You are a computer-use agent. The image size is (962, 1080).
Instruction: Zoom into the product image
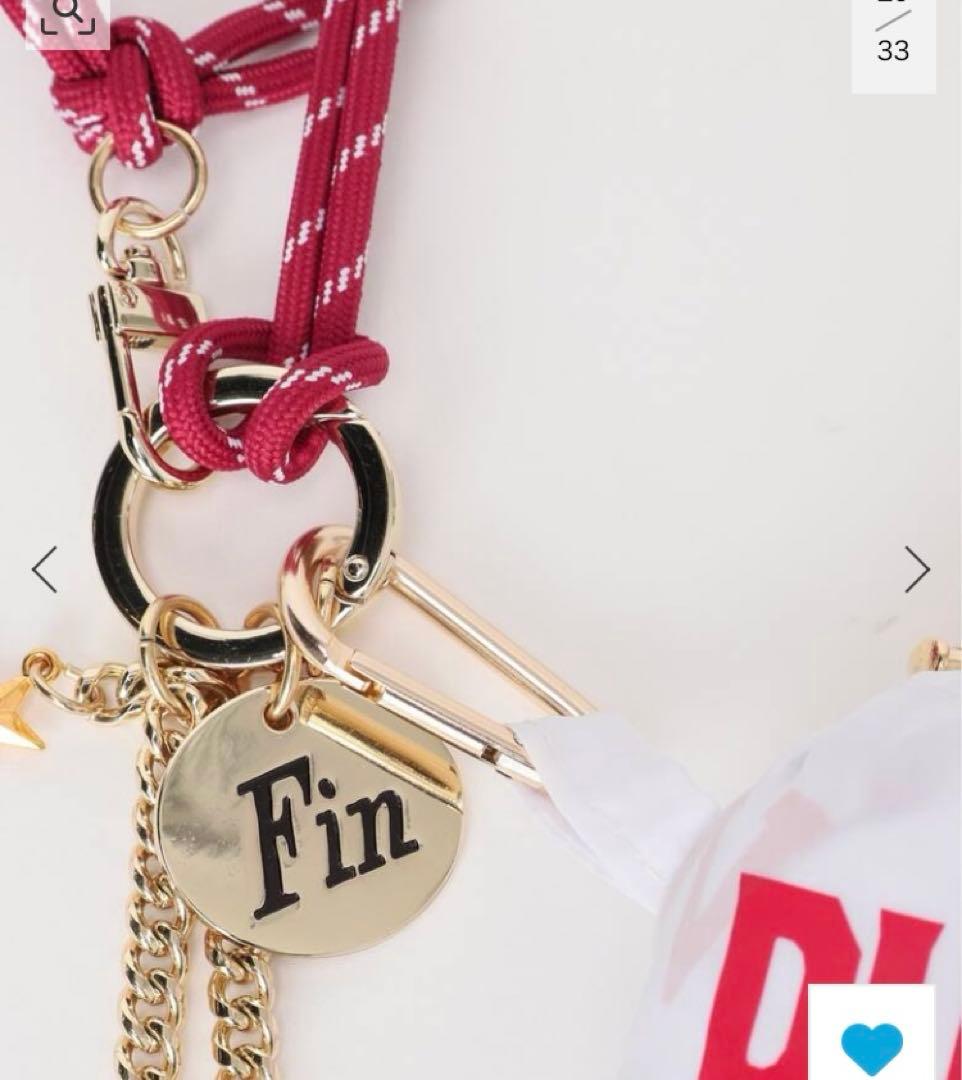click(x=67, y=16)
